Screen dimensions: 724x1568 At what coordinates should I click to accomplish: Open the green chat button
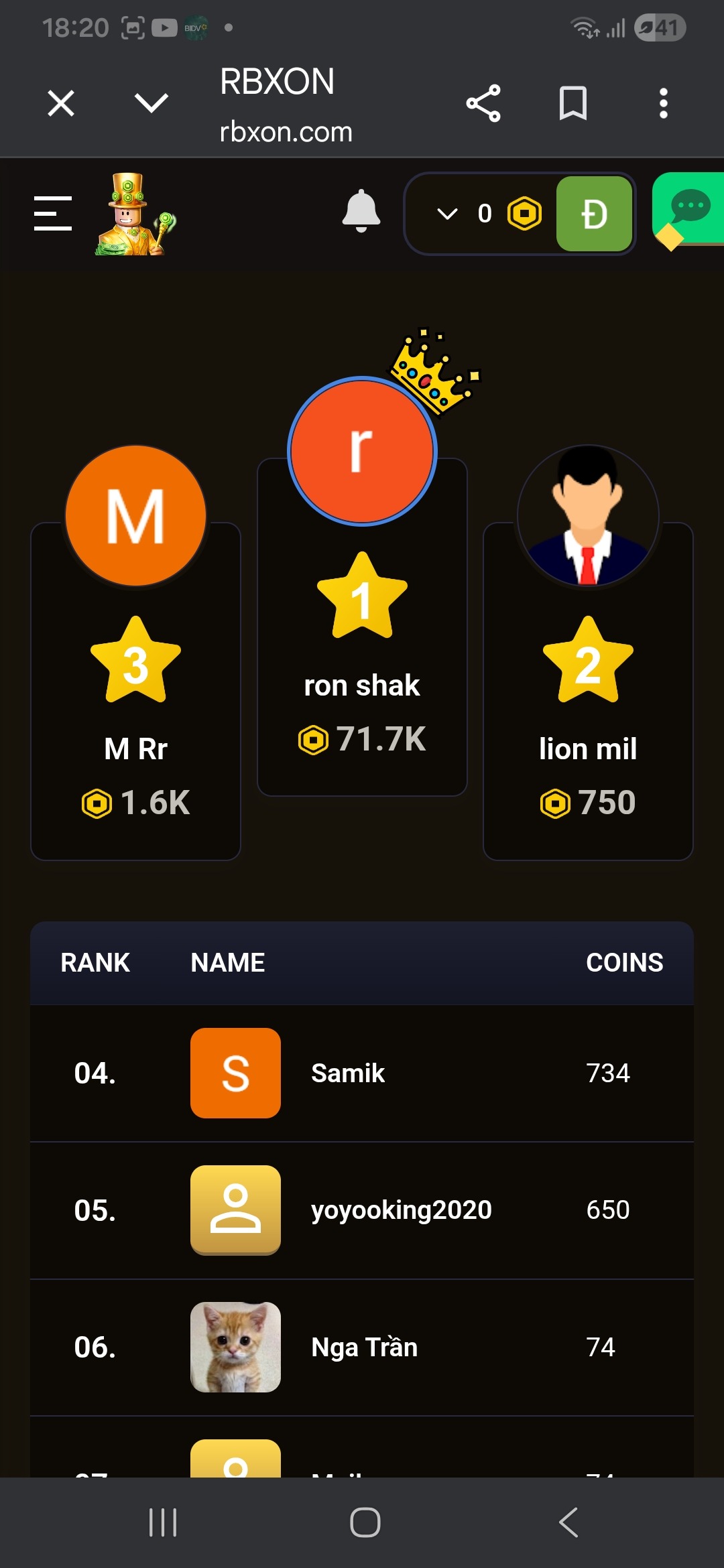[x=689, y=208]
